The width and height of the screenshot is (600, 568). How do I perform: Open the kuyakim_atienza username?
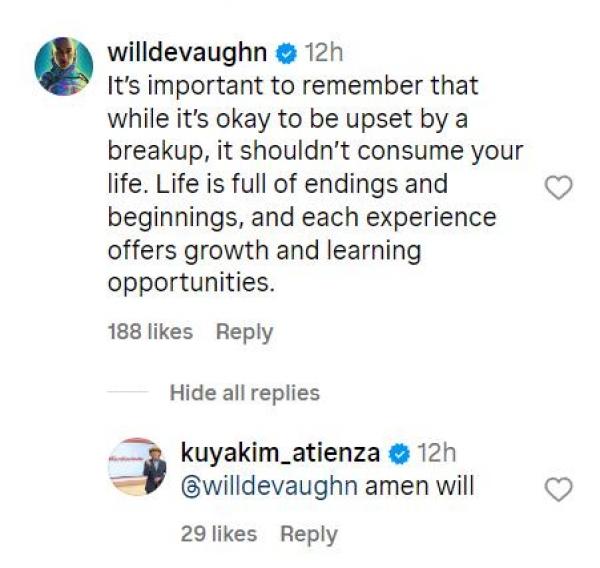(x=280, y=453)
